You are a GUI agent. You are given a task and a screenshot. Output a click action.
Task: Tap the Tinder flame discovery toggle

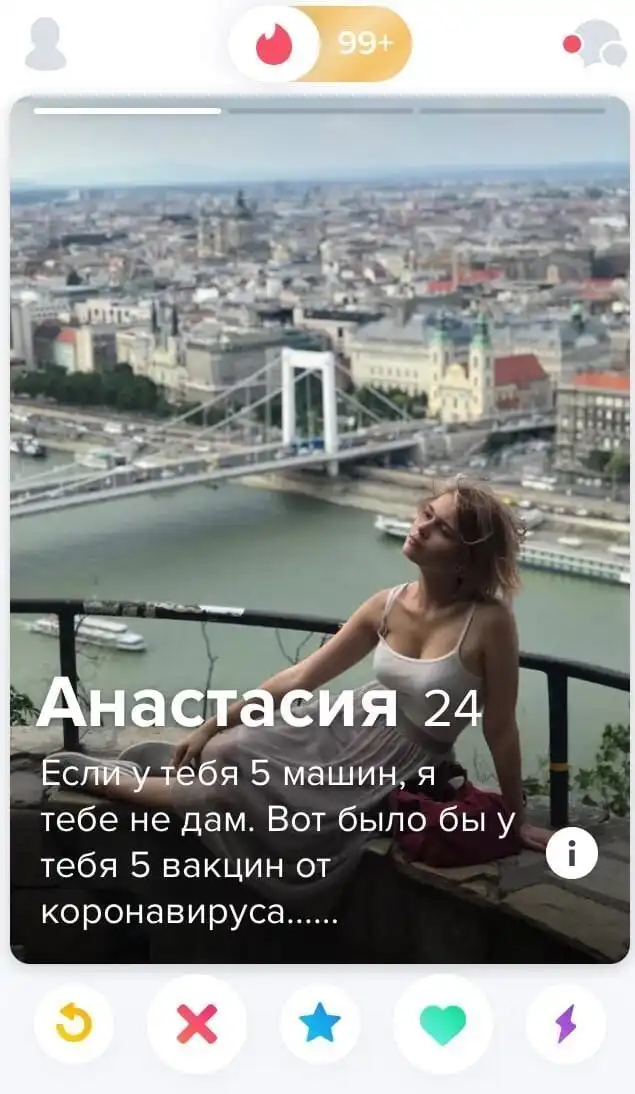point(273,44)
